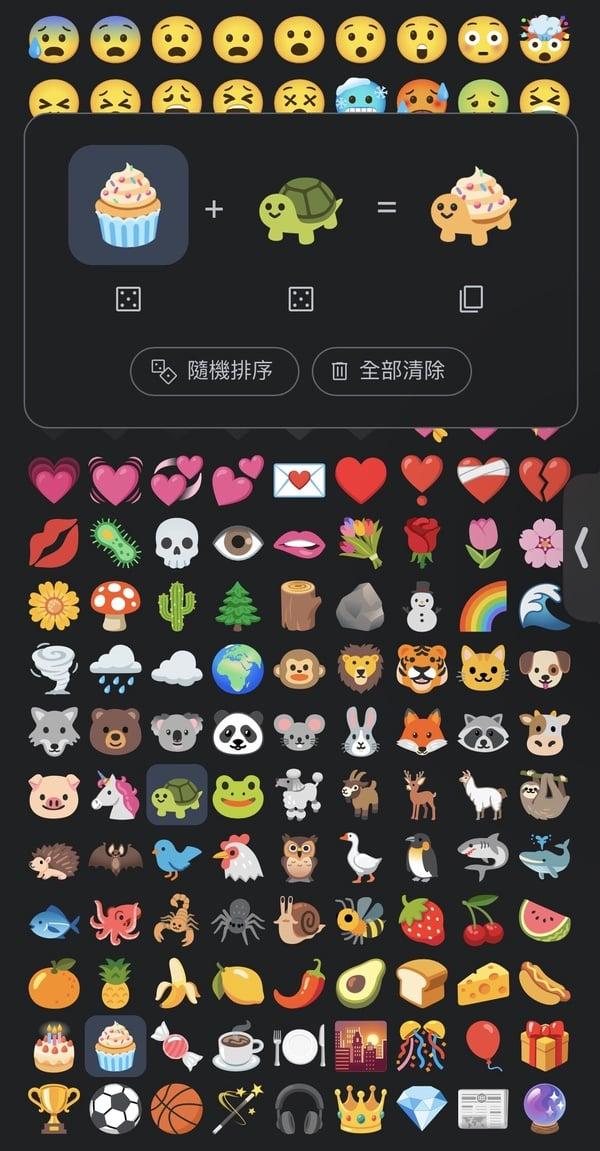
Task: Select the cupcake slot in the combiner
Action: (x=128, y=205)
